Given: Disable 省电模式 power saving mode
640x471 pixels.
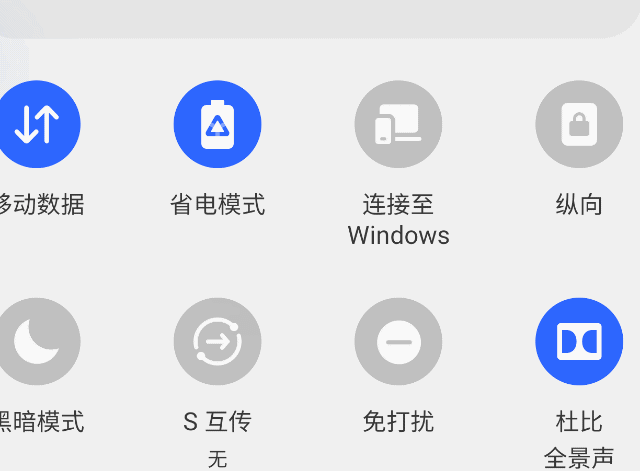Looking at the screenshot, I should [217, 124].
